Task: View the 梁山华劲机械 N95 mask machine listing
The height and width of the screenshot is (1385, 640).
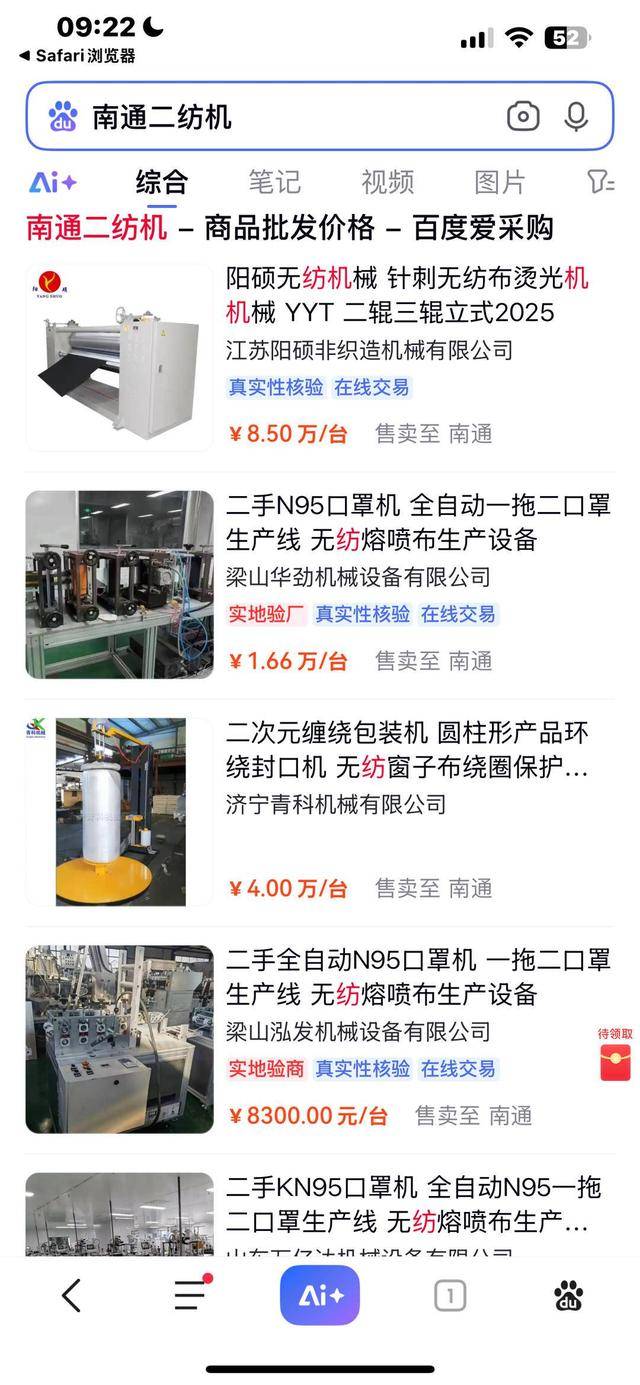Action: (418, 523)
